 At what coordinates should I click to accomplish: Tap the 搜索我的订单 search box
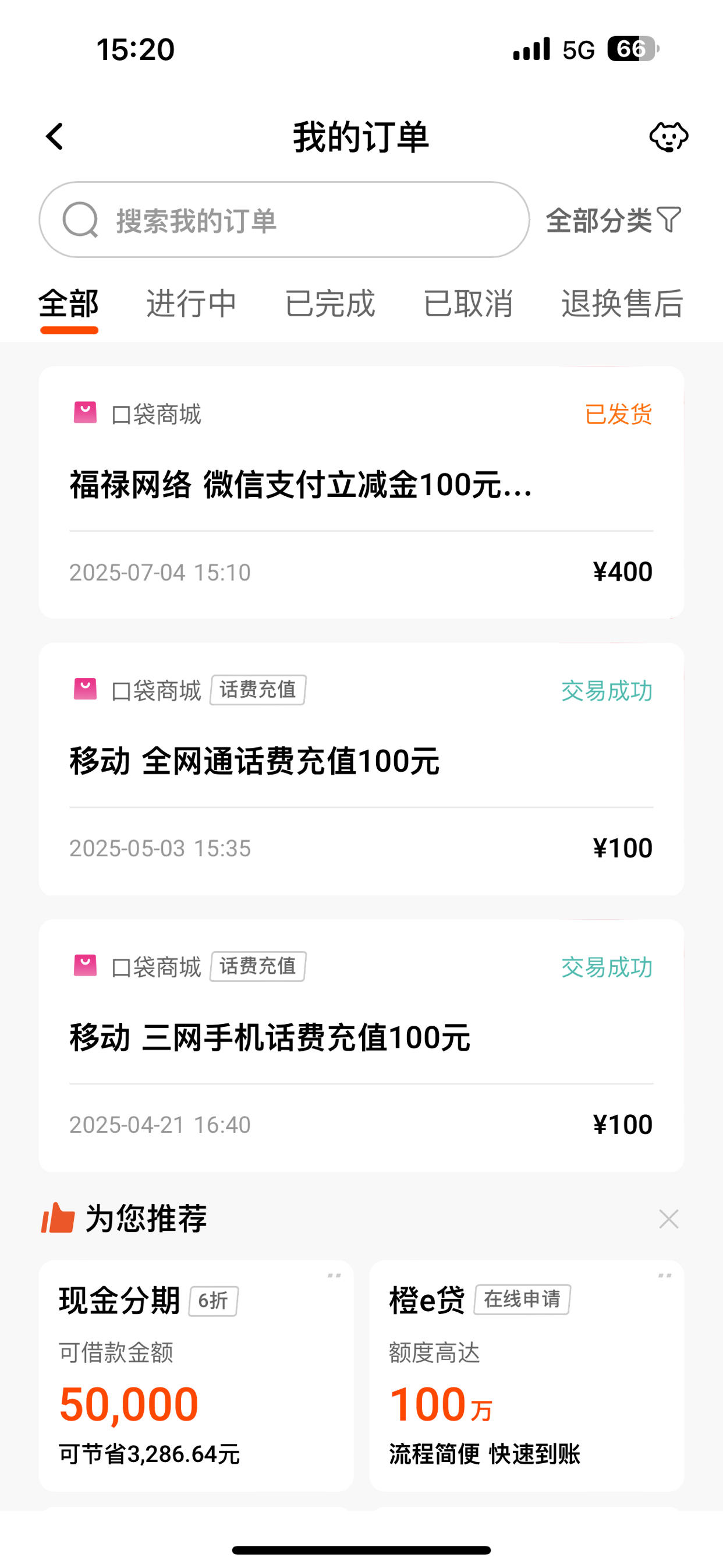(284, 220)
